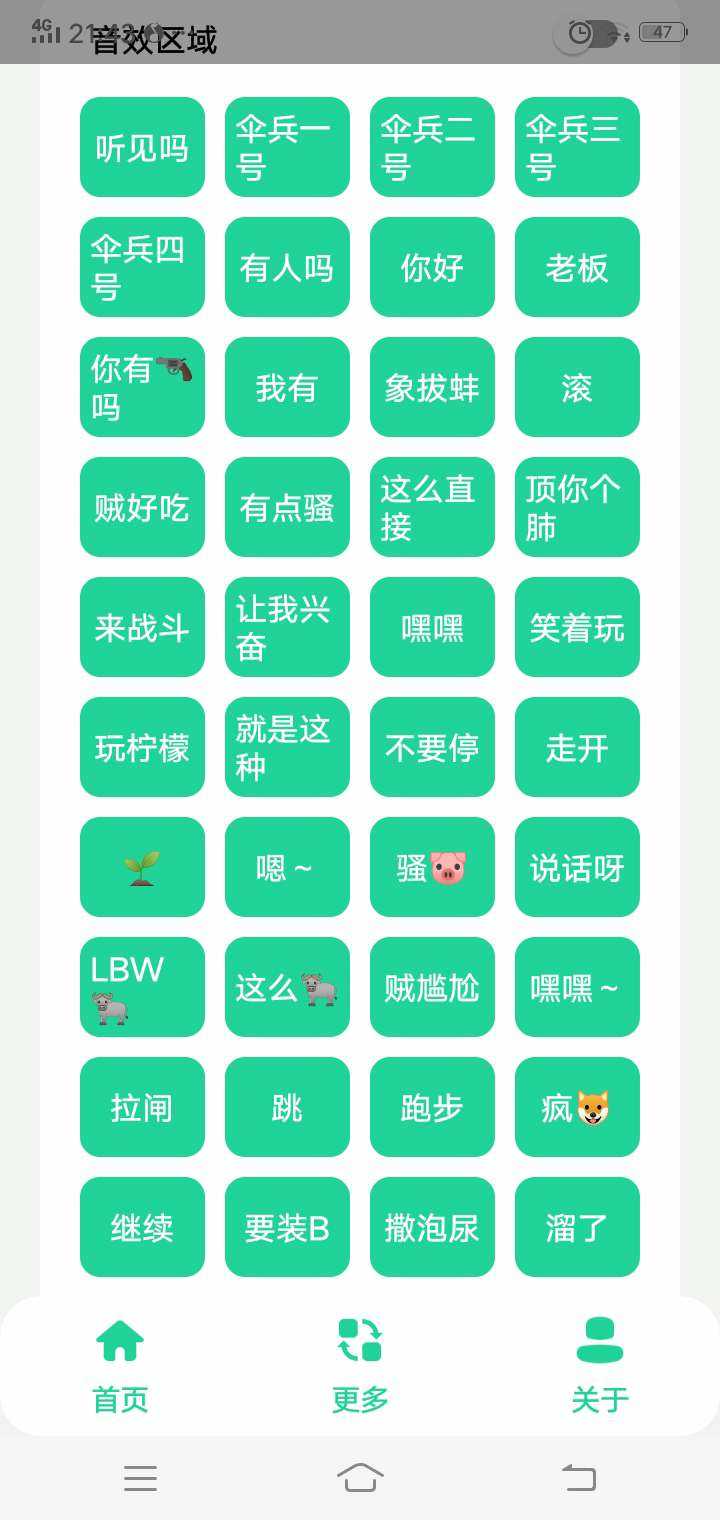
Task: Play the seedling emoji sound
Action: [142, 867]
